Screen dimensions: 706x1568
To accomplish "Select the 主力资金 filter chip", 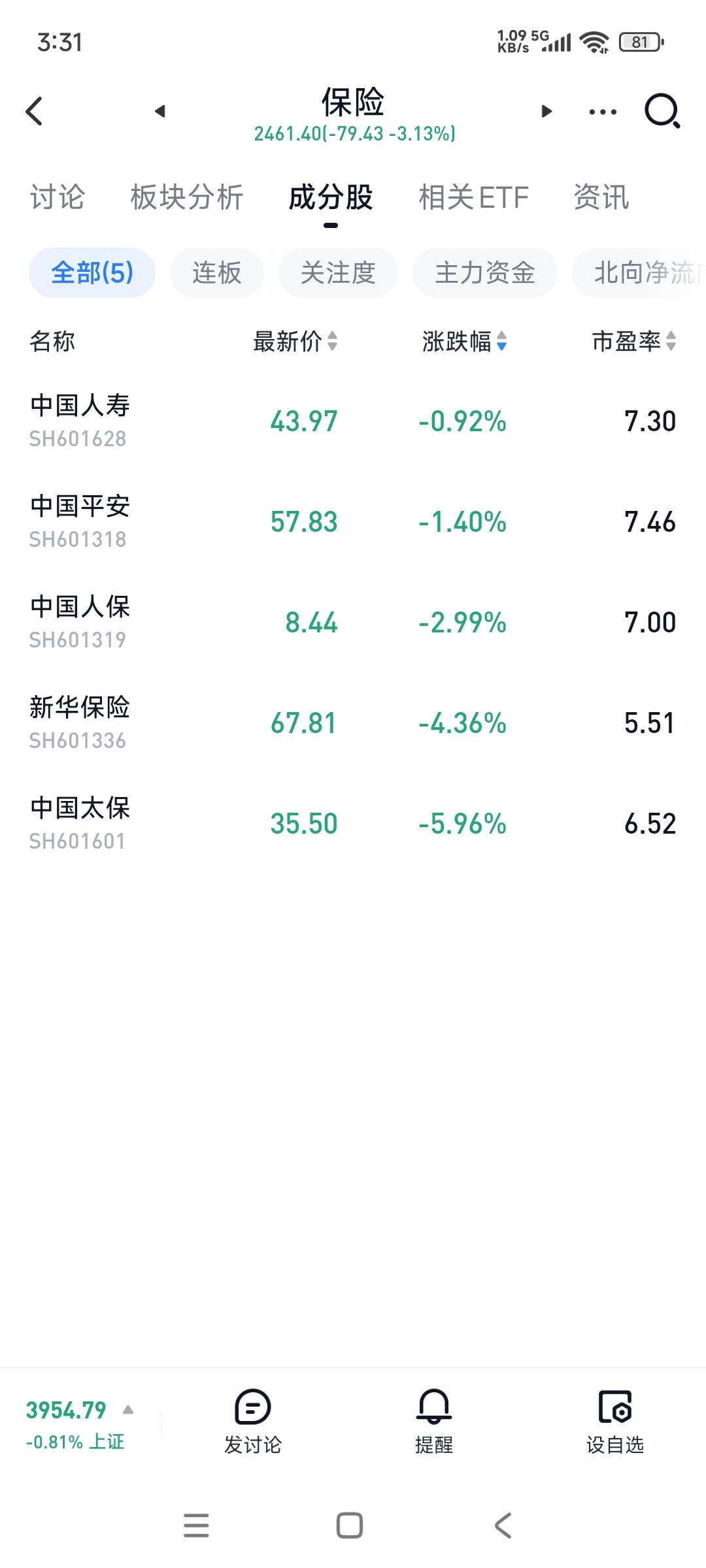I will pos(484,273).
